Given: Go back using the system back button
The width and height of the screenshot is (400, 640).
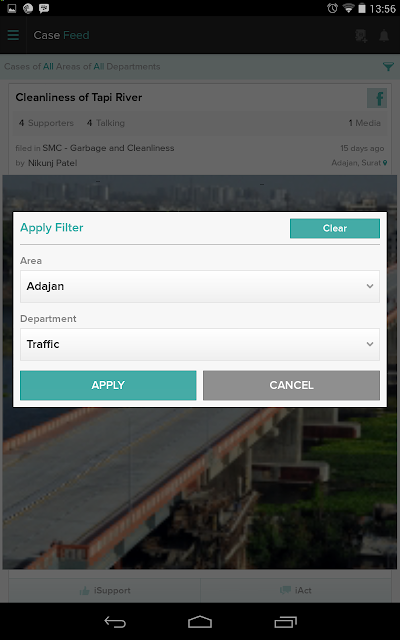Looking at the screenshot, I should 115,622.
